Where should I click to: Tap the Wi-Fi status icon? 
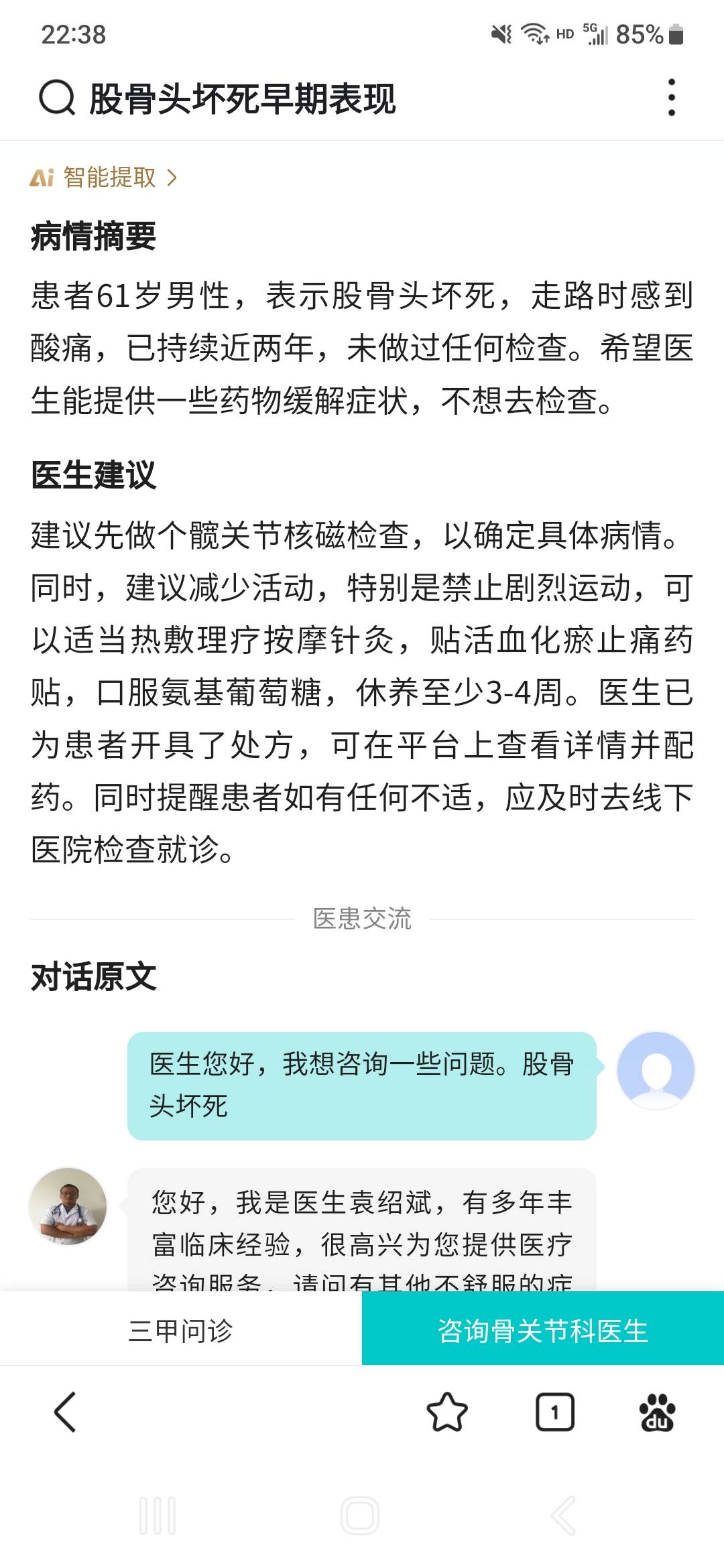click(533, 32)
